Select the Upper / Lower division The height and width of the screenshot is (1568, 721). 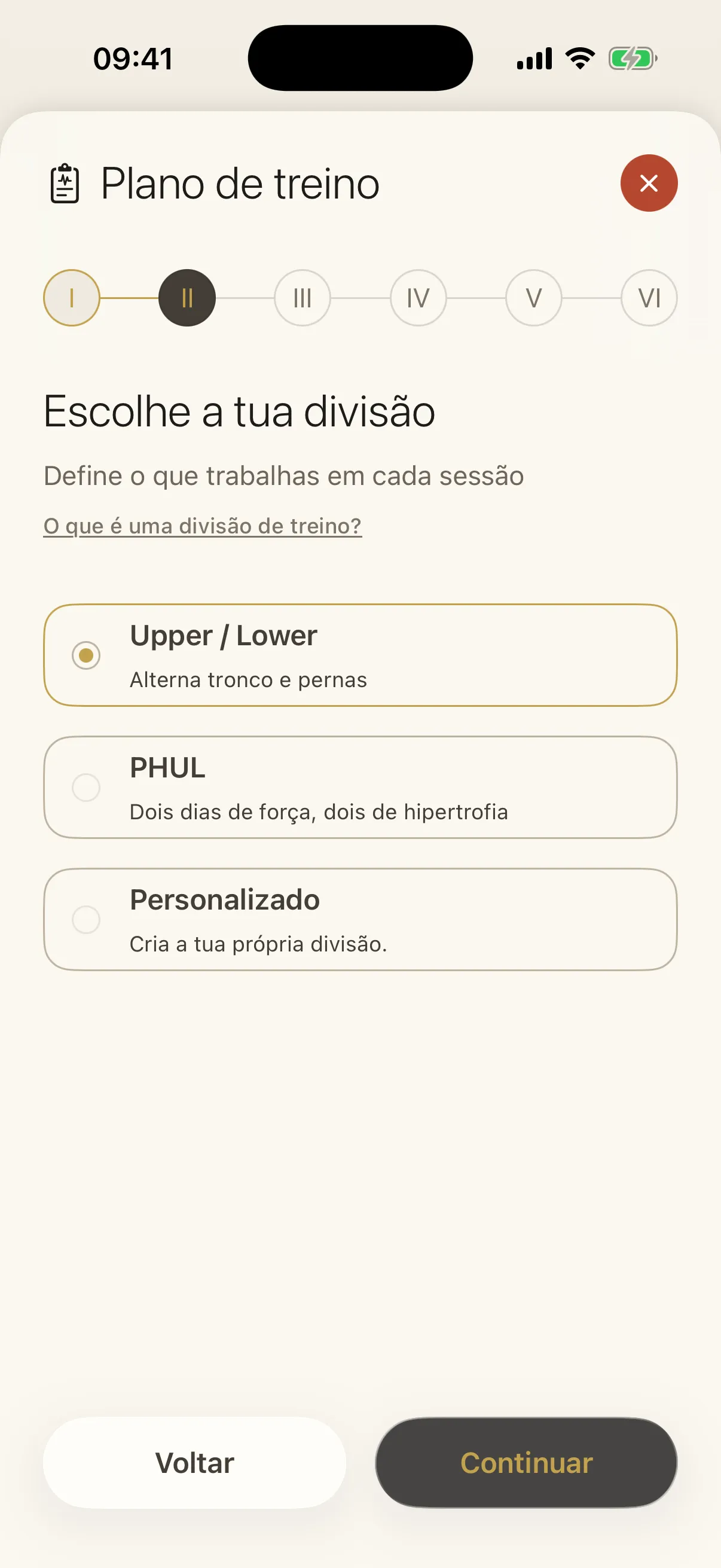[x=360, y=655]
